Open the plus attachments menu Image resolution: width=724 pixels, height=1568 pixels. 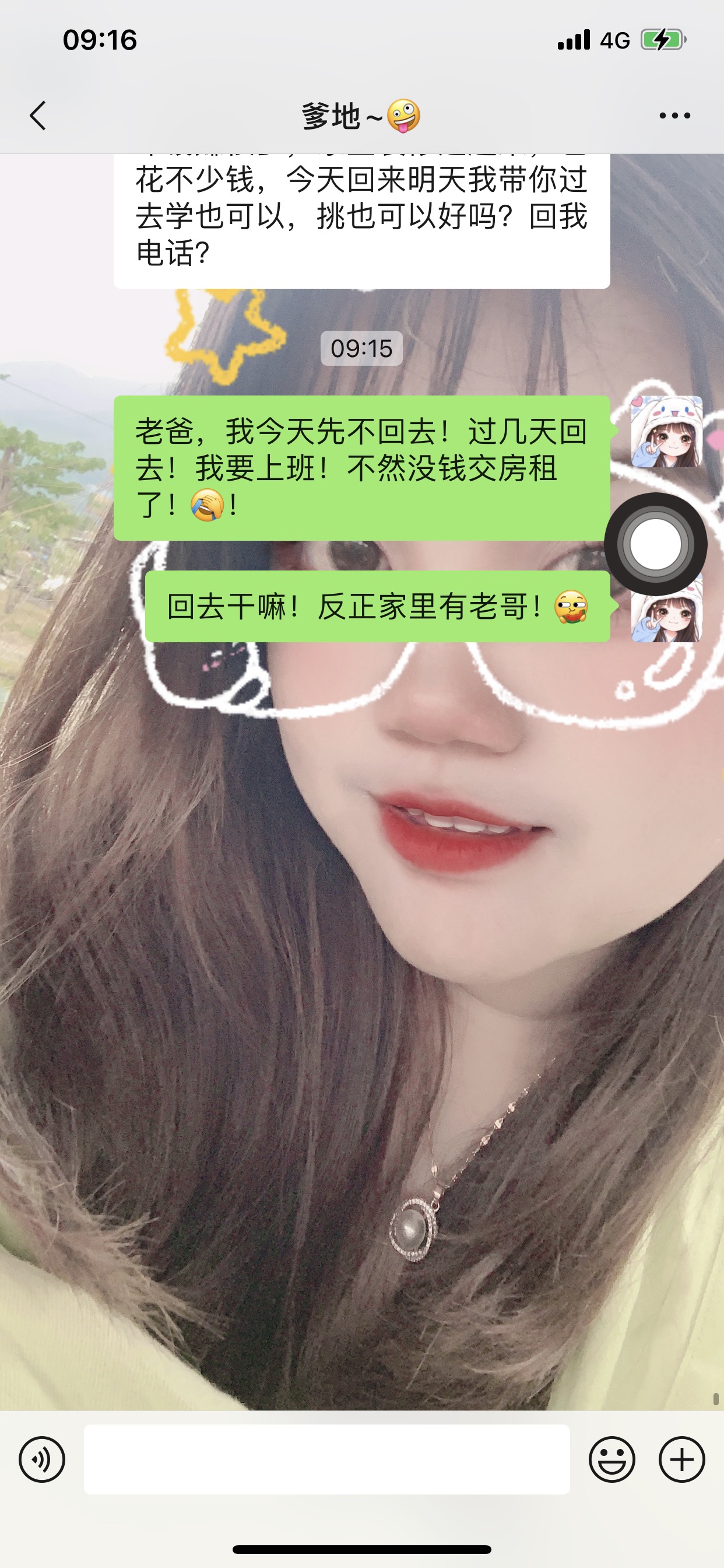[x=681, y=1459]
